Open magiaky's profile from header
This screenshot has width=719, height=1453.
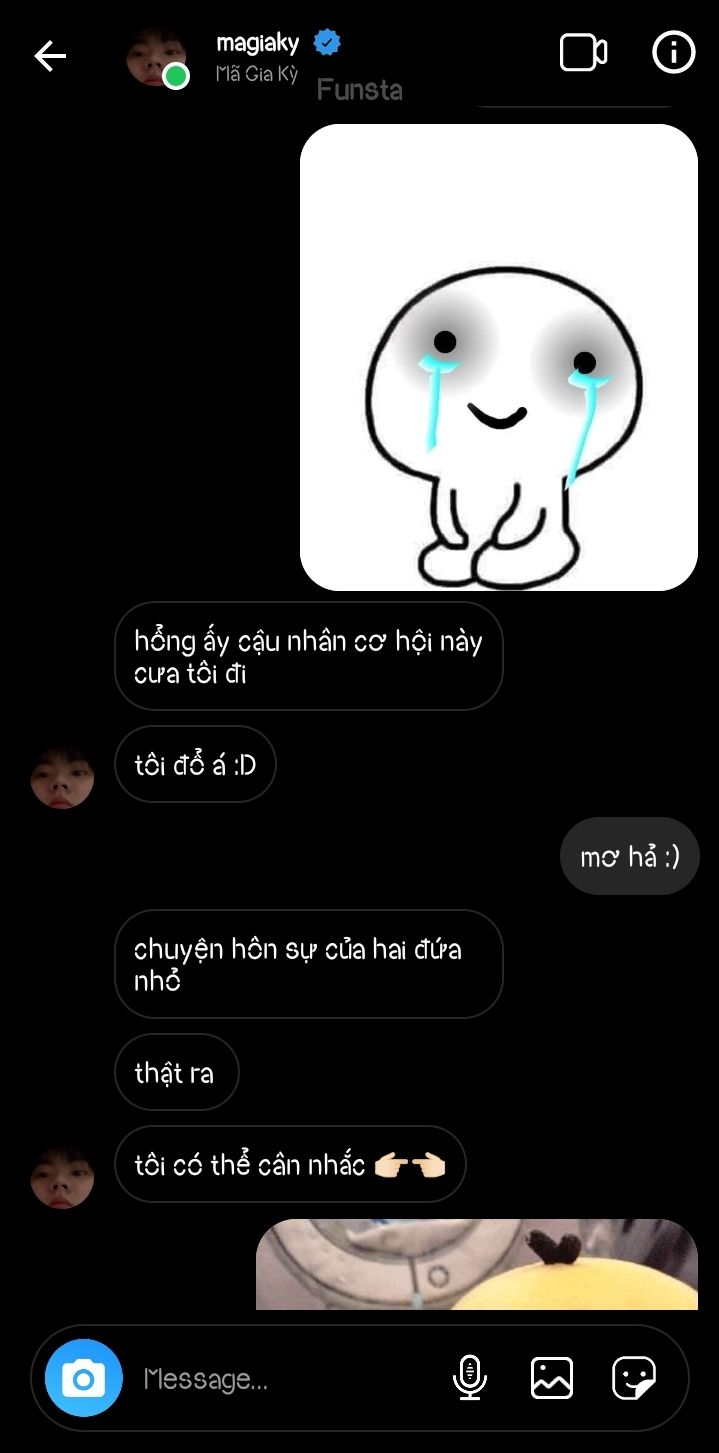257,56
